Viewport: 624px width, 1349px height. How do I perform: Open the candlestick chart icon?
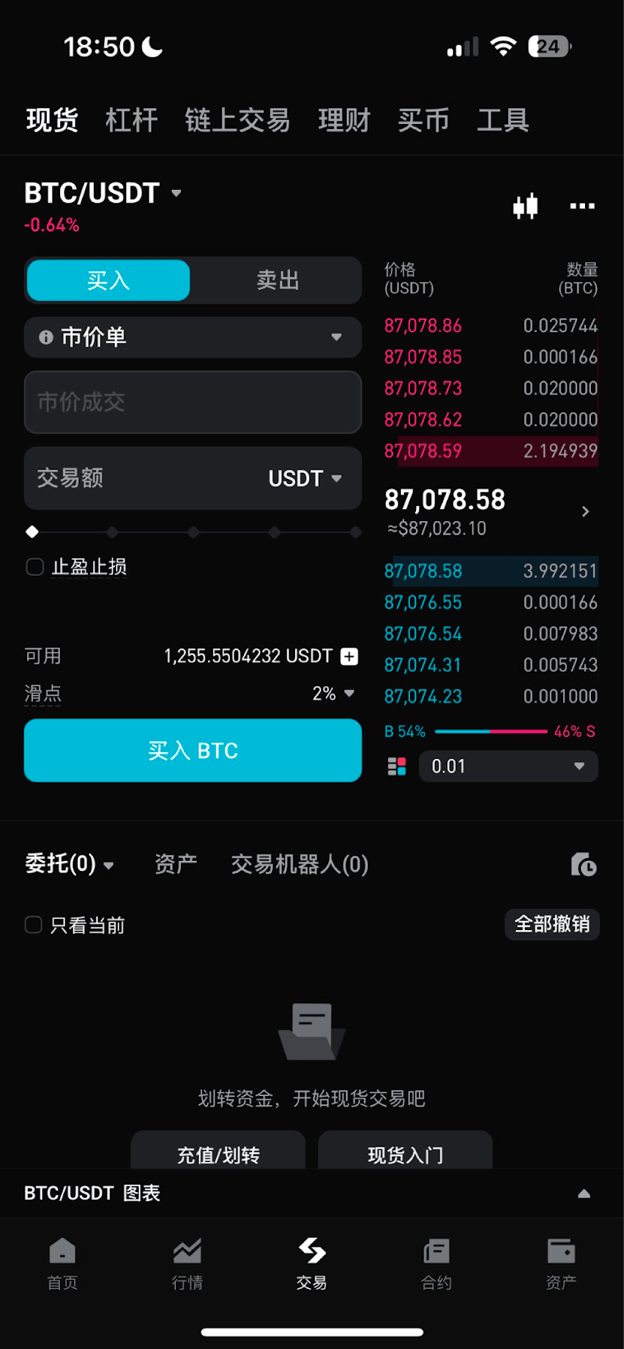(x=525, y=206)
